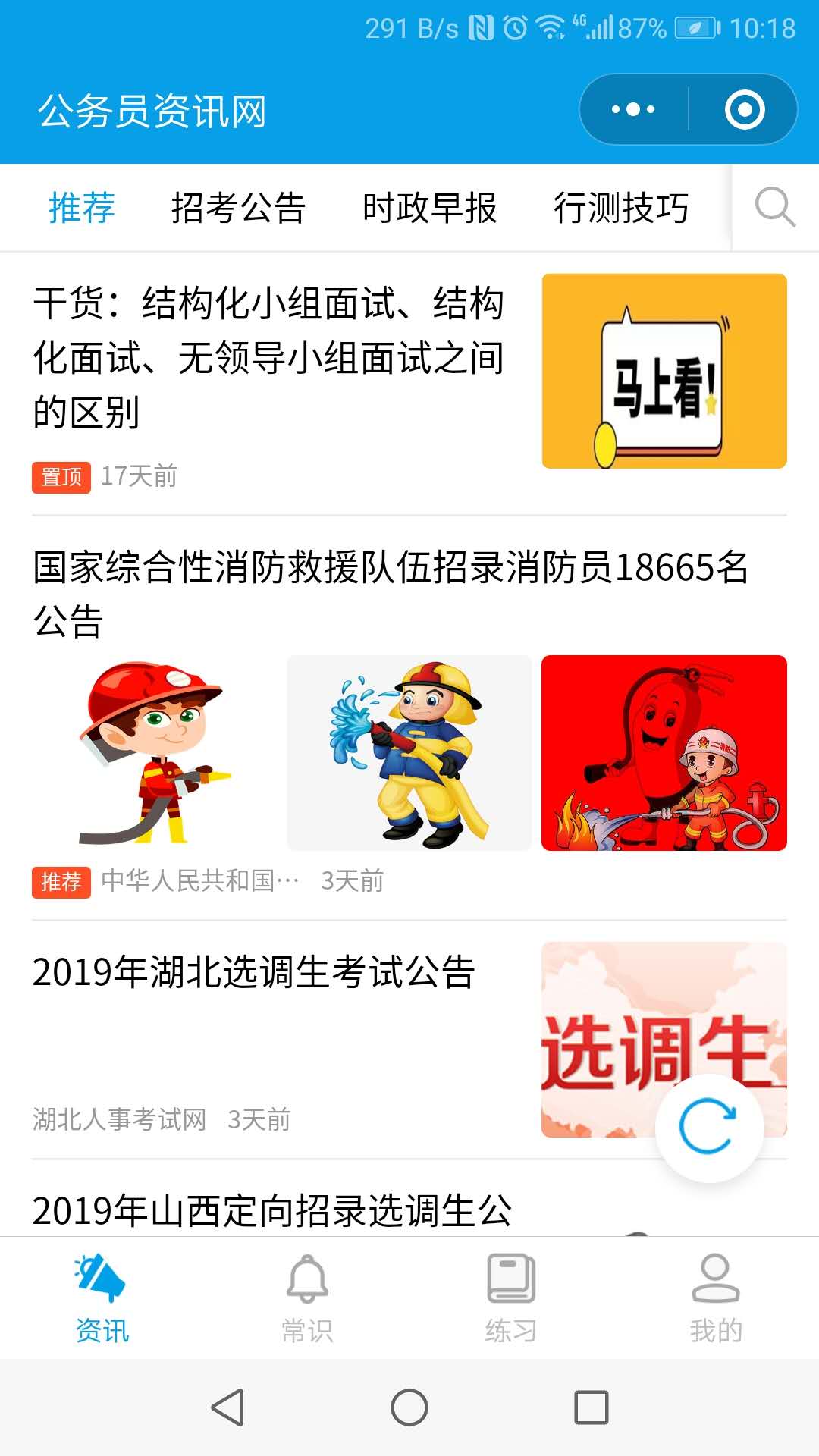Open the mini program more options menu
819x1456 pixels.
pyautogui.click(x=633, y=109)
